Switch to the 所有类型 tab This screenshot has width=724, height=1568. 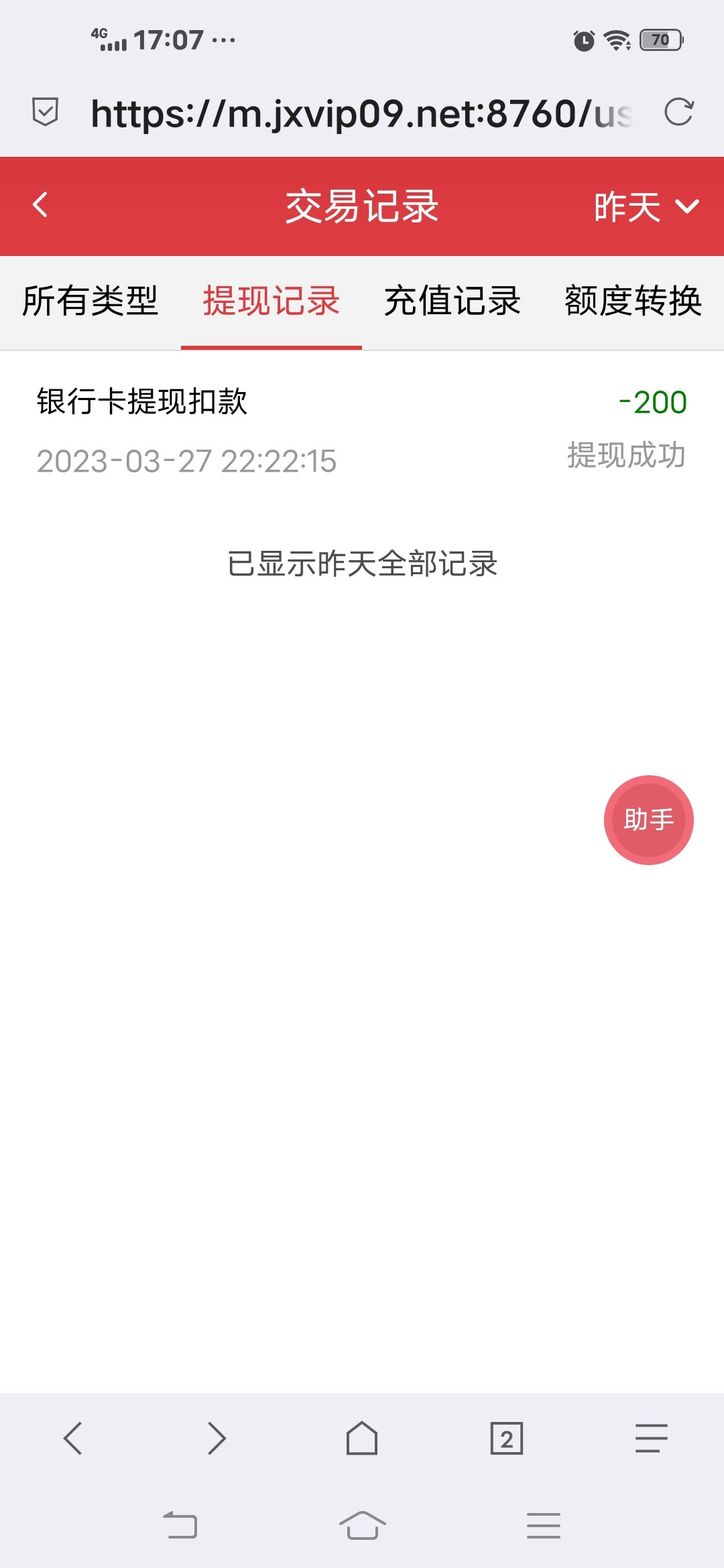point(90,301)
